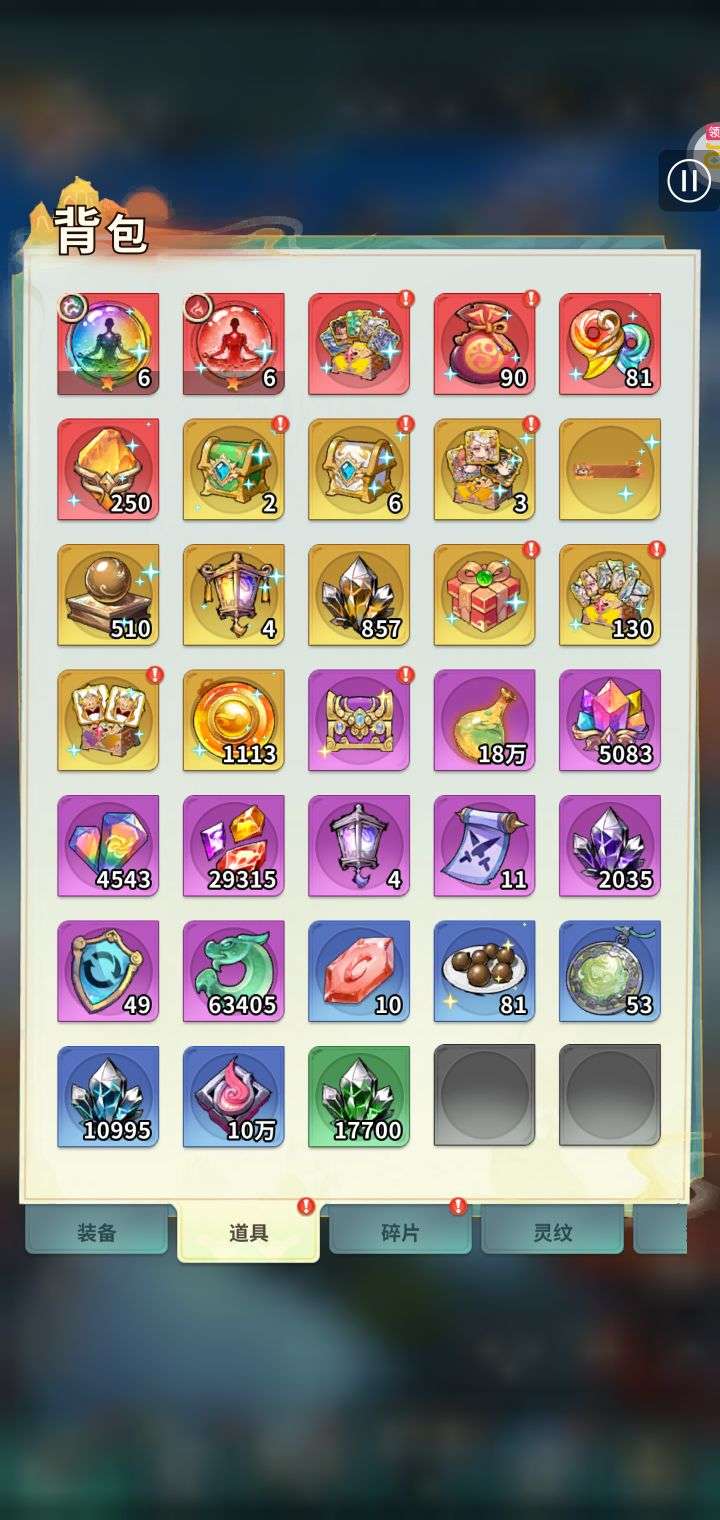Pause using the top-right pause button
Image resolution: width=720 pixels, height=1520 pixels.
688,181
